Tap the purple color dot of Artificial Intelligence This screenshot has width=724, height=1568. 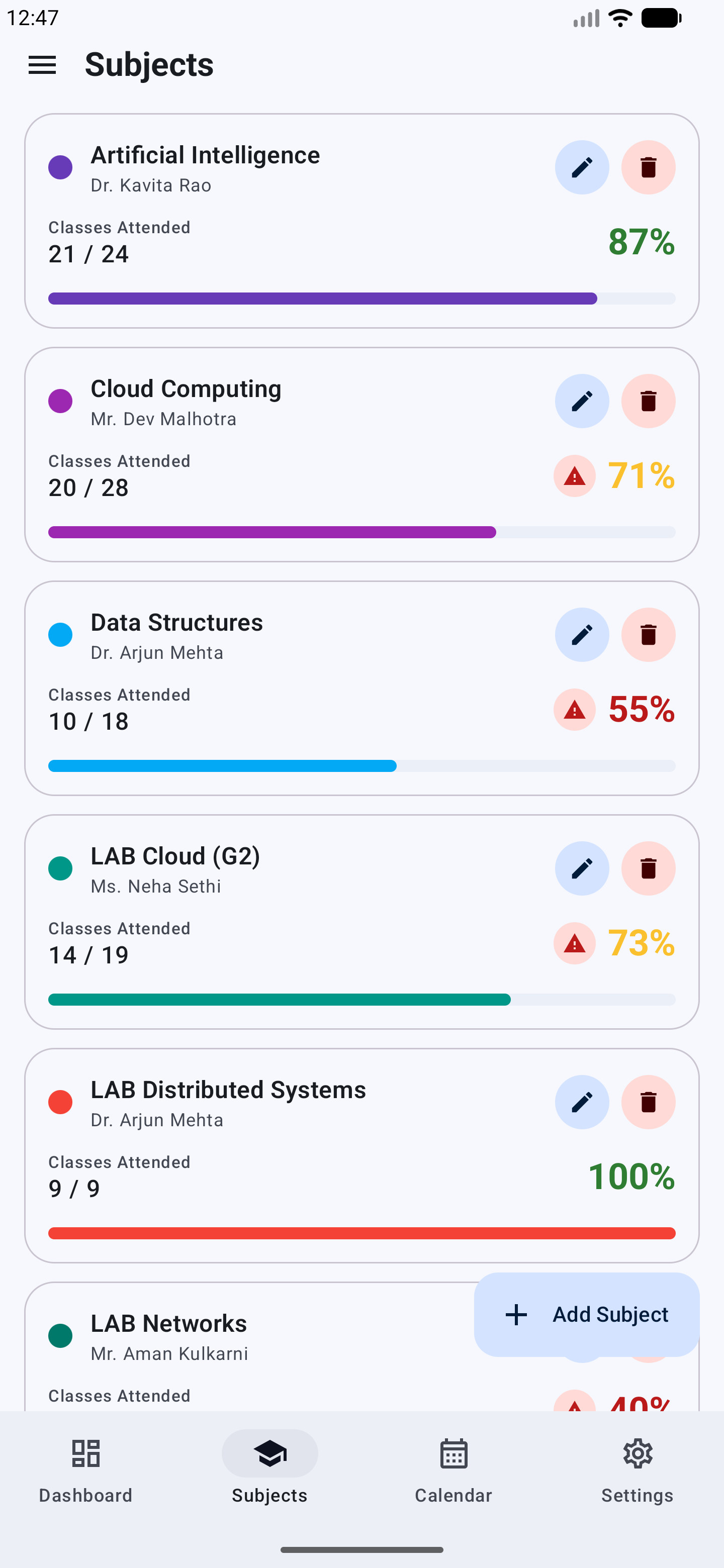(60, 167)
